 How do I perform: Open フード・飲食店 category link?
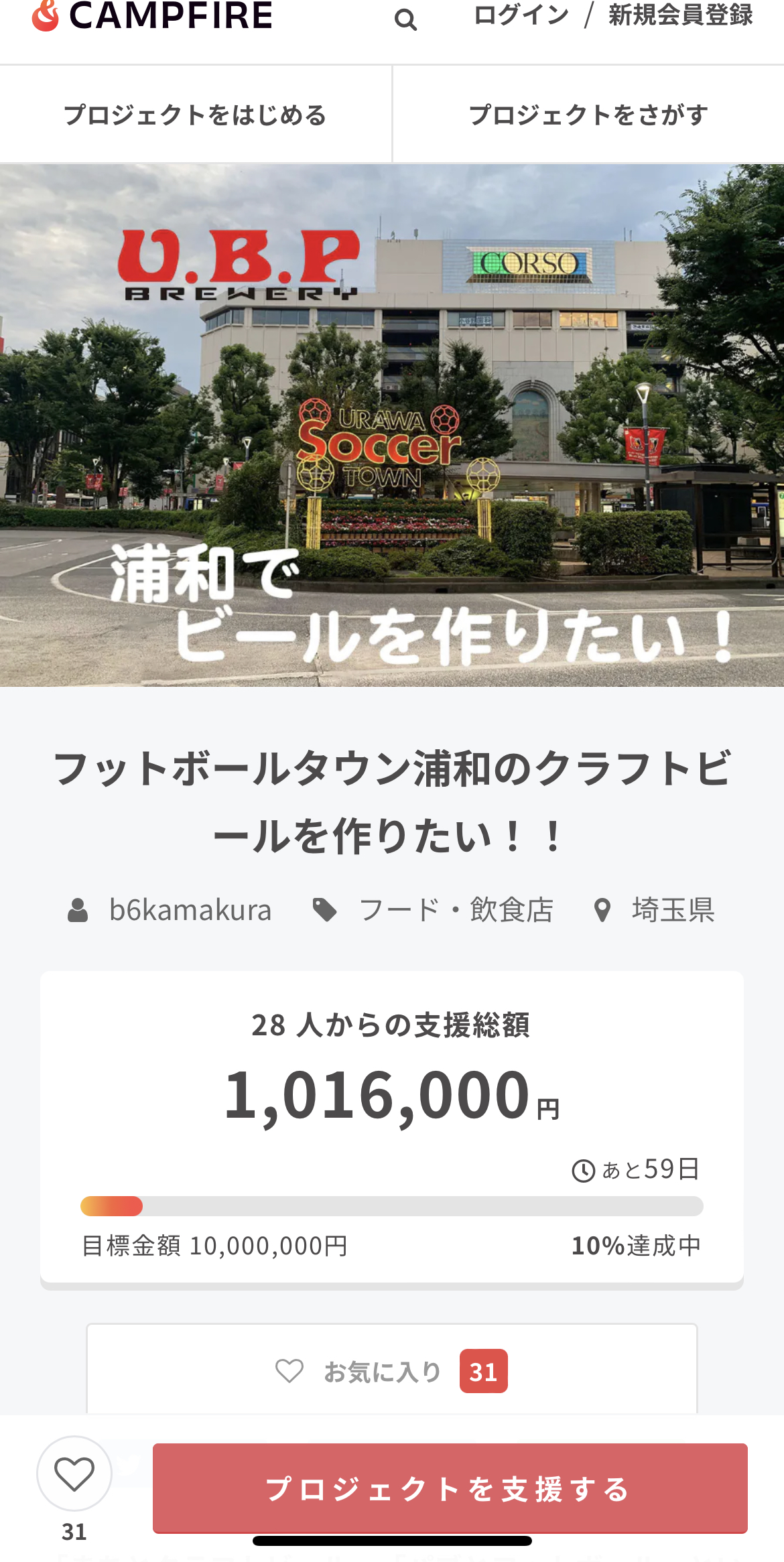pos(456,910)
